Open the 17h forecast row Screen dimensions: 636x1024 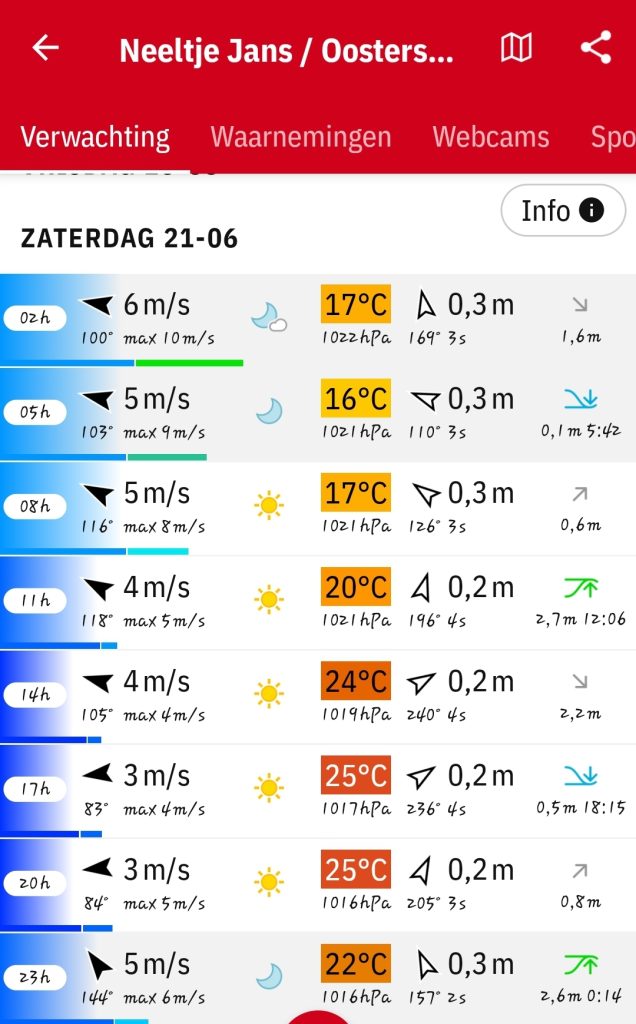tap(318, 791)
